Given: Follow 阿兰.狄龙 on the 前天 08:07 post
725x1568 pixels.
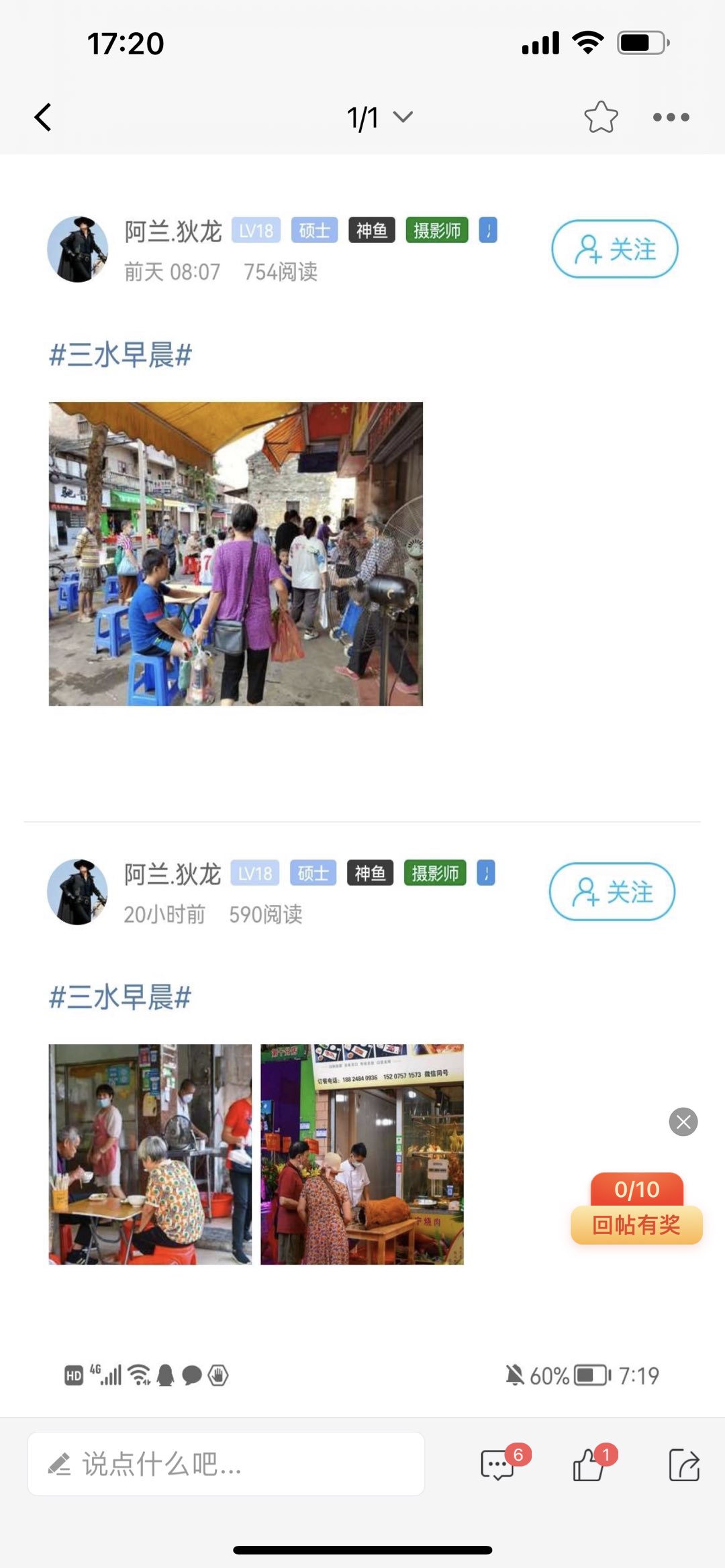Looking at the screenshot, I should click(x=614, y=249).
